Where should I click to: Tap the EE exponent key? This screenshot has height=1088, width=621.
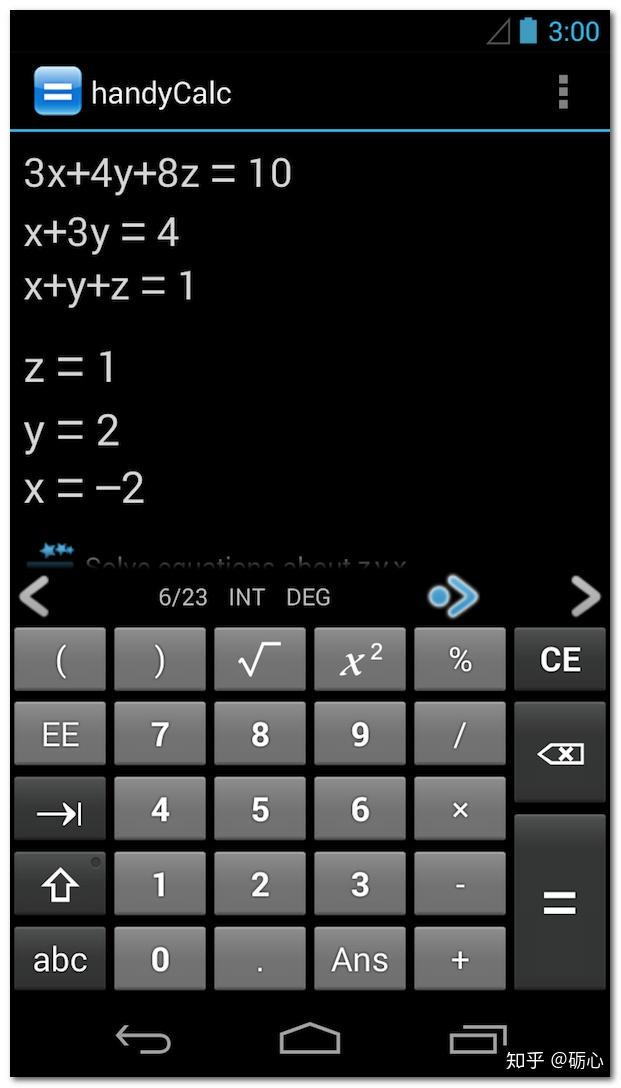pos(60,733)
